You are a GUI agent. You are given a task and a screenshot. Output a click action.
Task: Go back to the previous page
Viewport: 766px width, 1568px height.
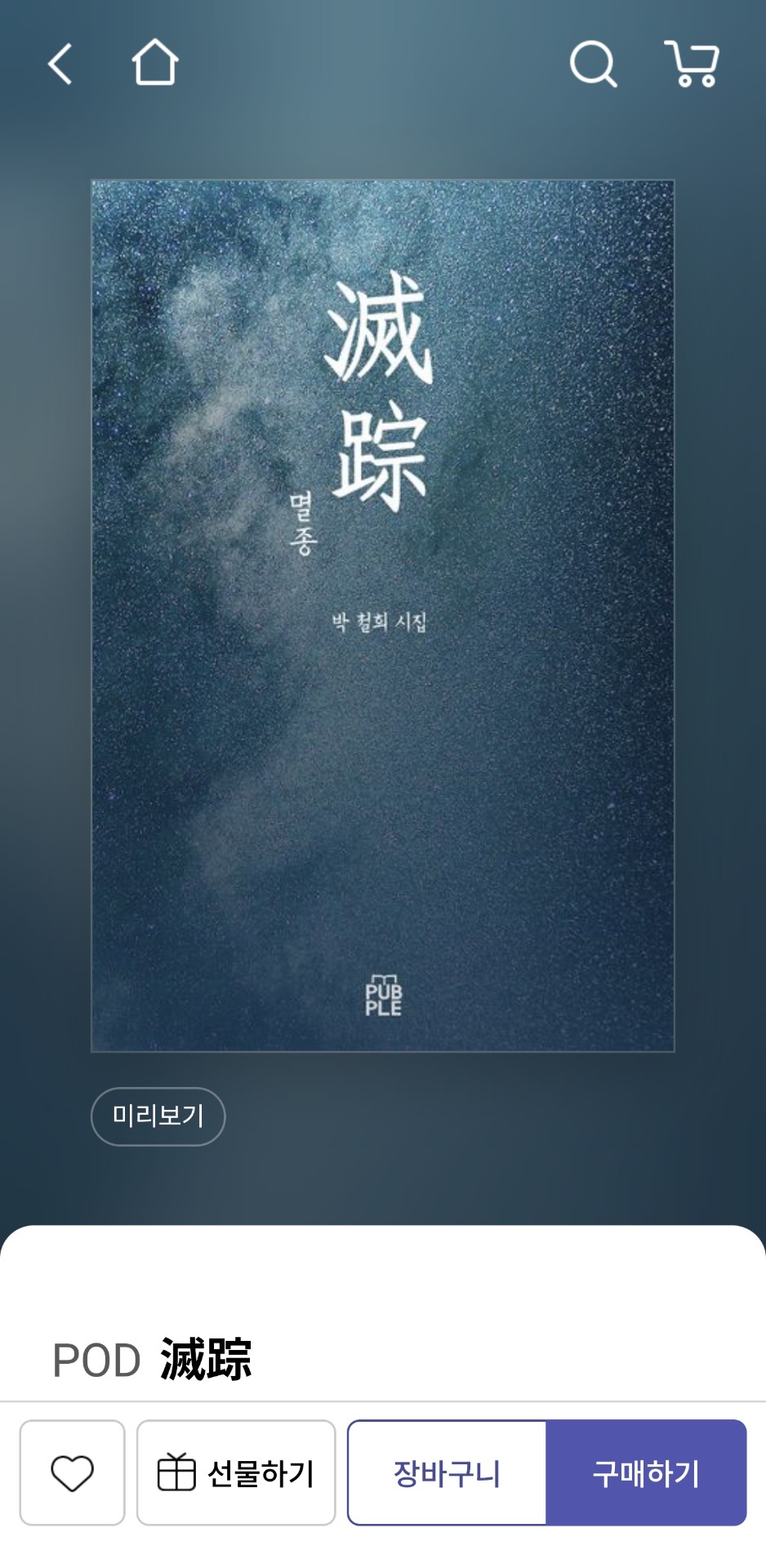[60, 64]
